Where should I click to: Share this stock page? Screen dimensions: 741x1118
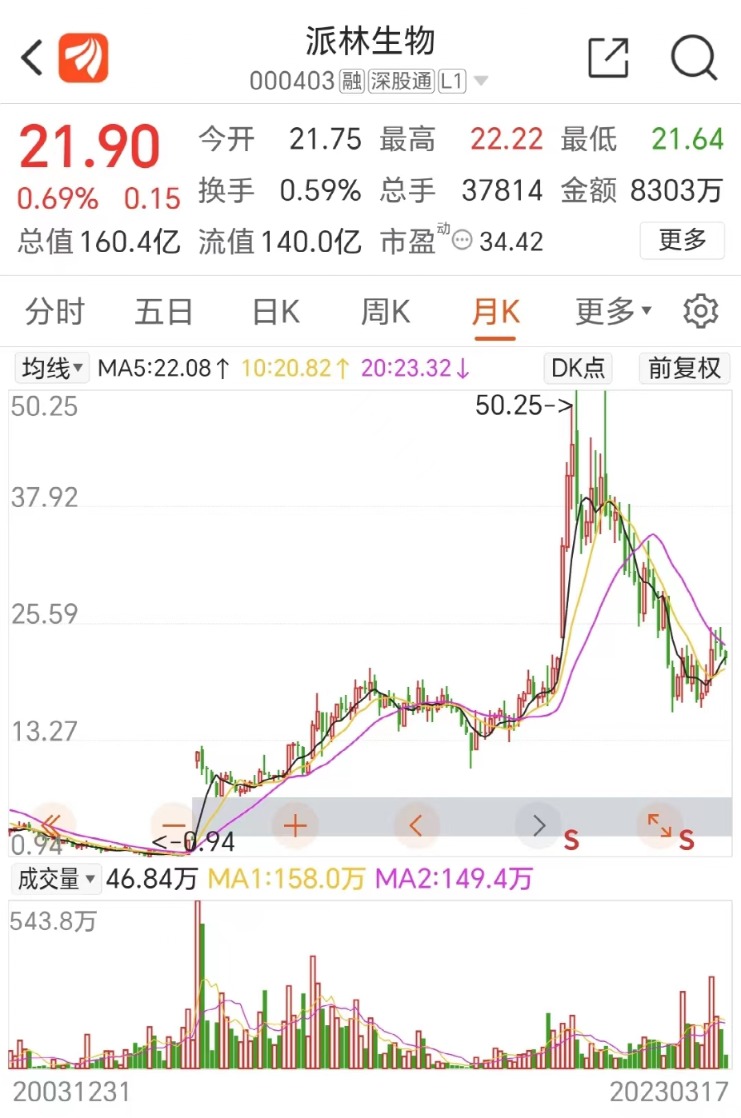click(608, 57)
